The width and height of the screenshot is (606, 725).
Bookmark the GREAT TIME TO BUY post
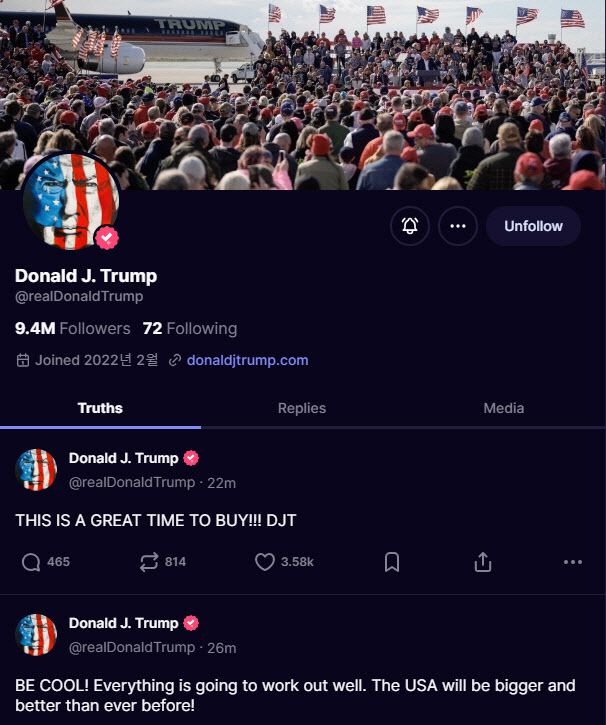392,562
